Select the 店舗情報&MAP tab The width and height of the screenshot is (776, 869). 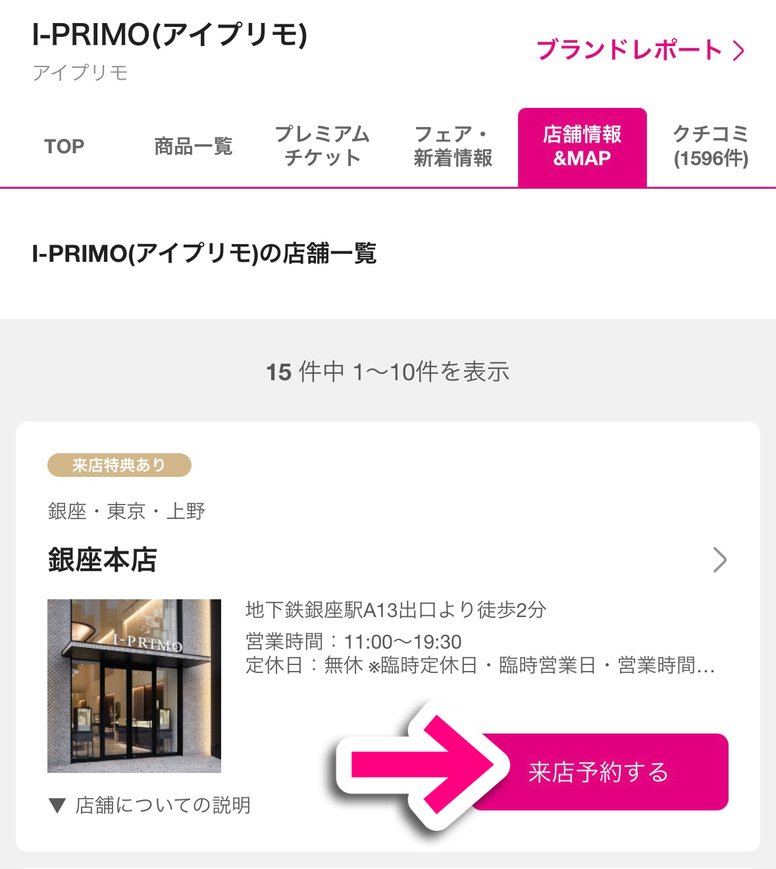coord(582,147)
